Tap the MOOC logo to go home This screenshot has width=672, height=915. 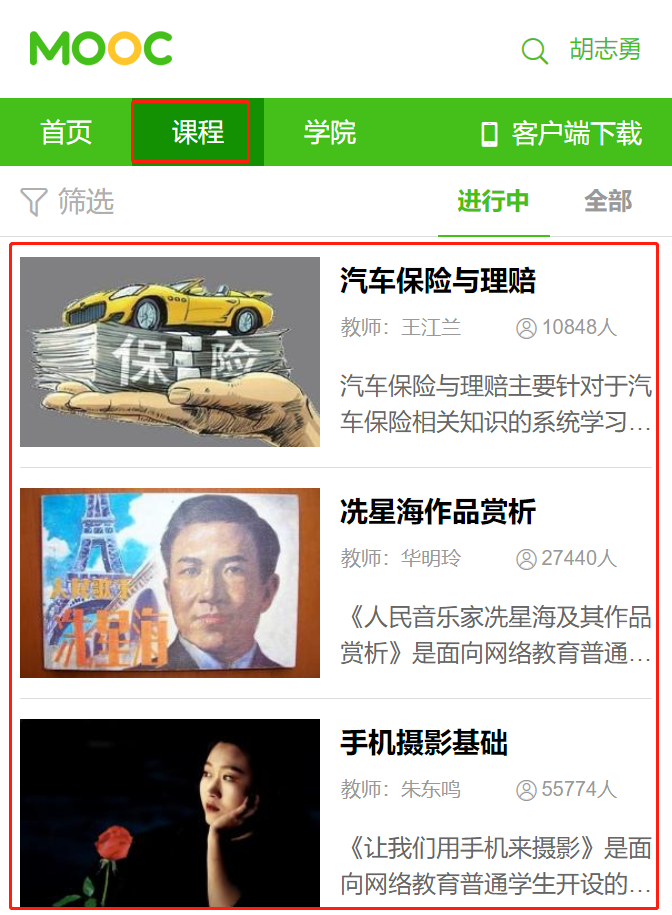click(x=100, y=48)
